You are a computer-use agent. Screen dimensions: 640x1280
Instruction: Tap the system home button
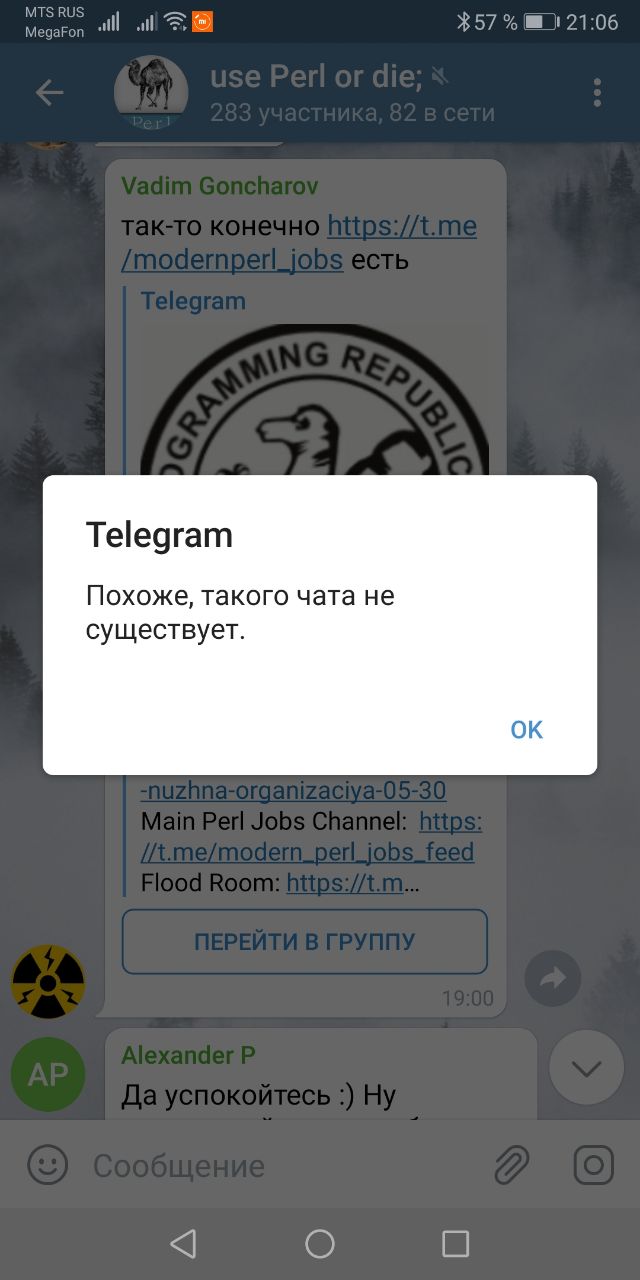[x=320, y=1243]
